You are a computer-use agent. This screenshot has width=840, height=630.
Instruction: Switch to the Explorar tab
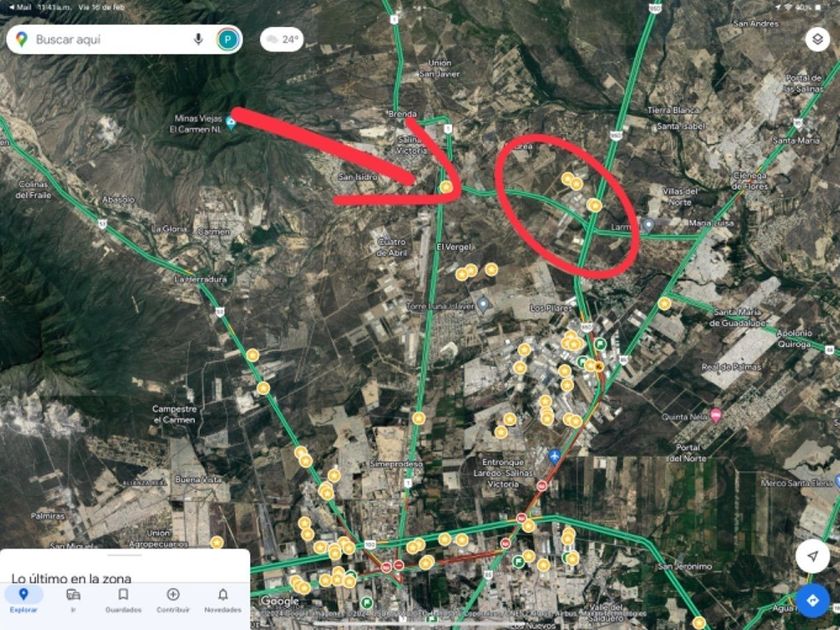pos(24,600)
